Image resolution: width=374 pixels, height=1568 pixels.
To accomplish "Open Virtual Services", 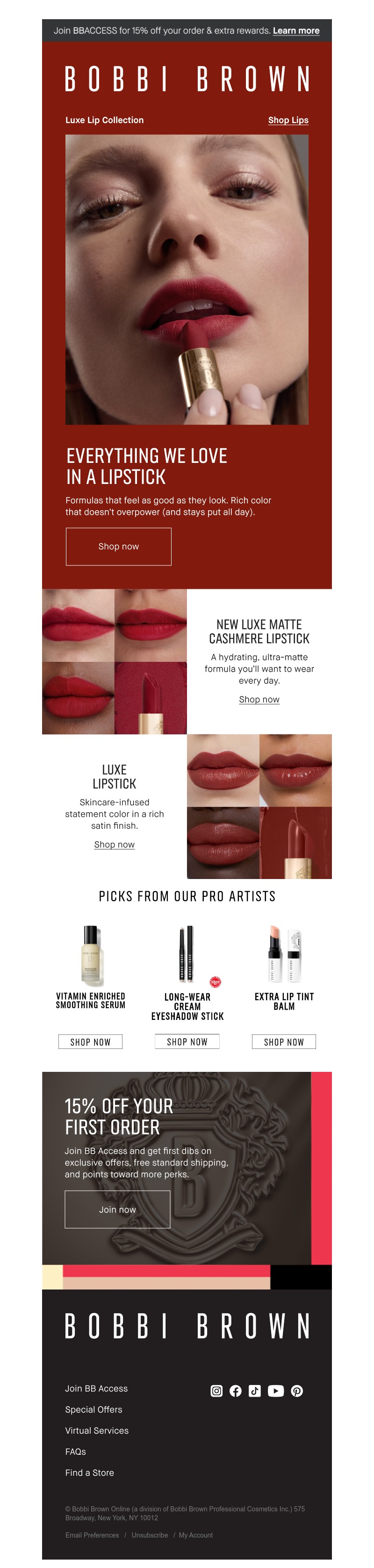I will tap(97, 1430).
